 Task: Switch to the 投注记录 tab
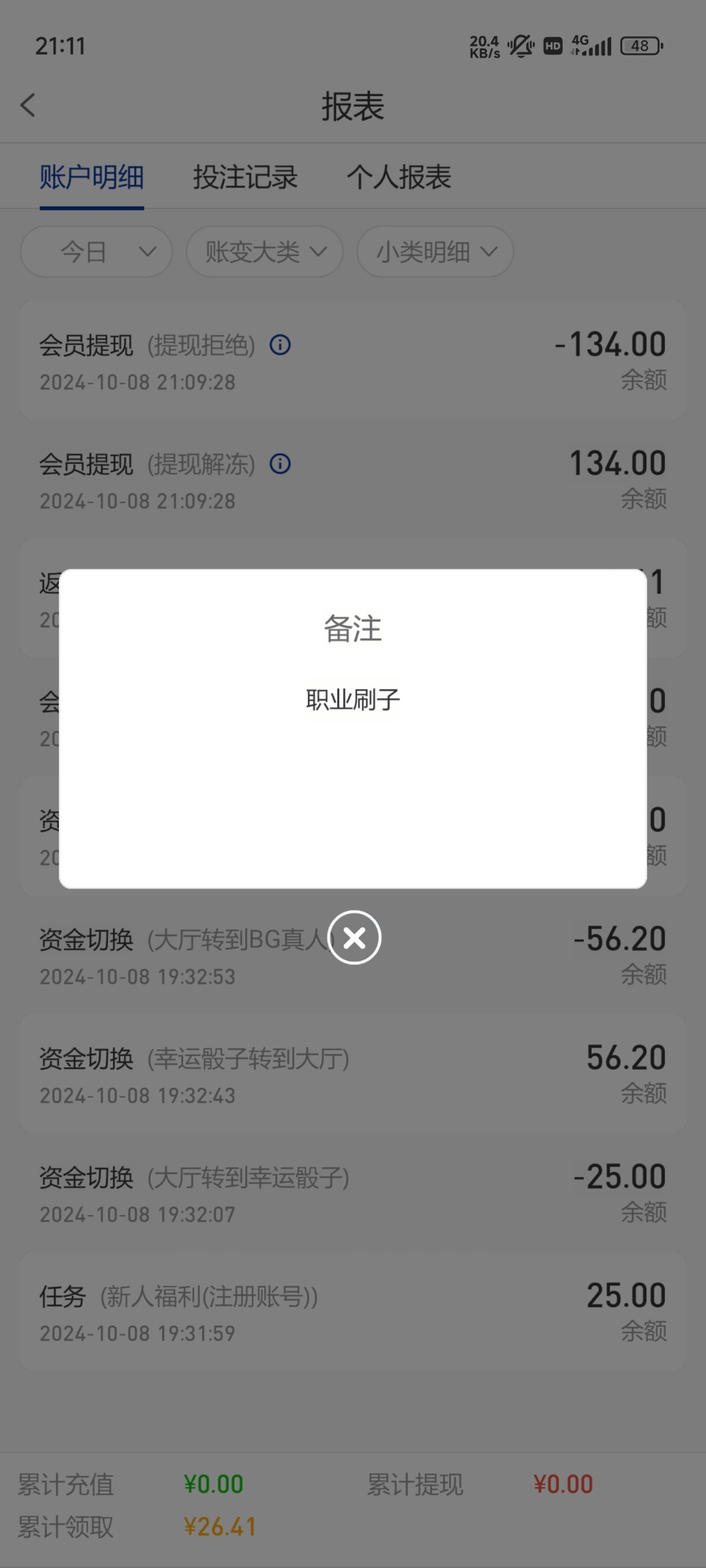pos(245,177)
